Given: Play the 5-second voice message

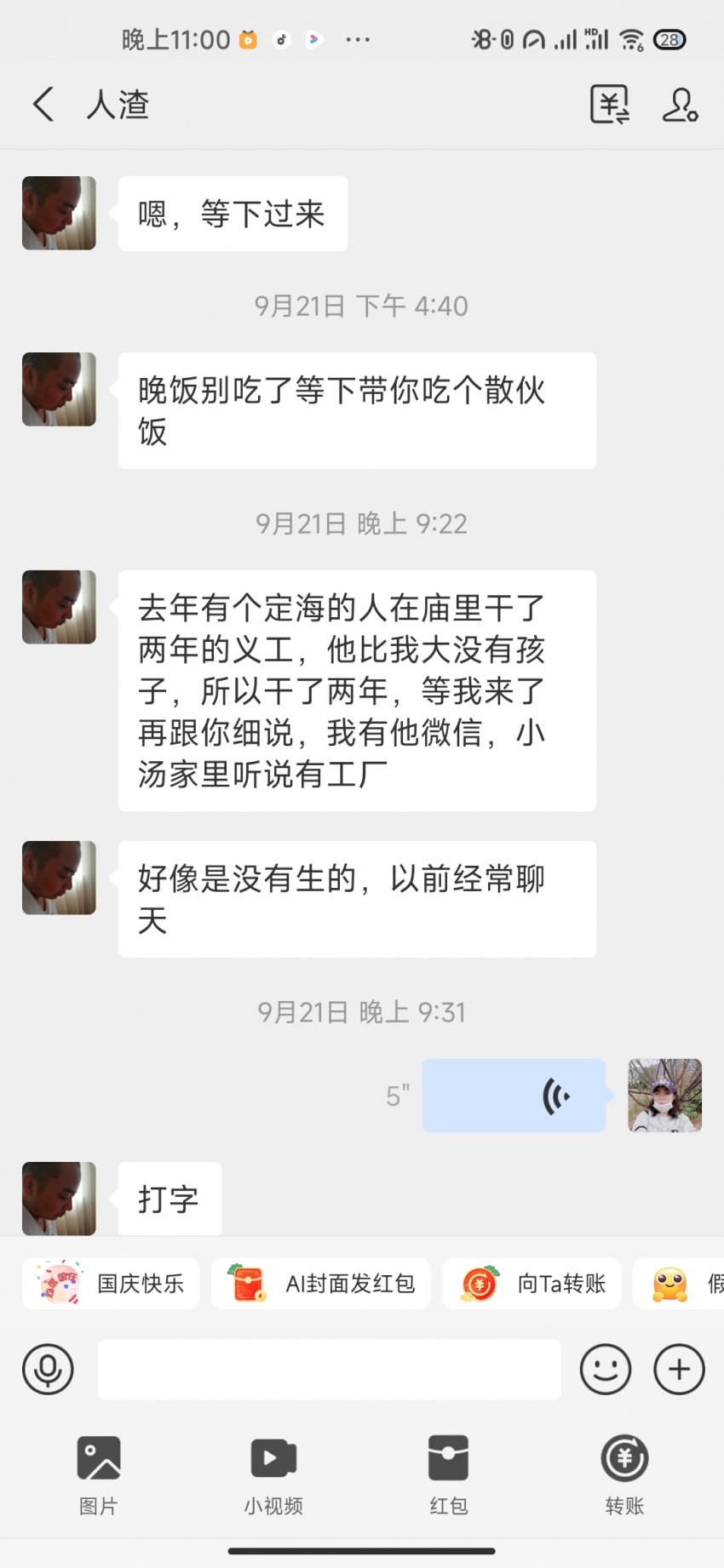Looking at the screenshot, I should (x=514, y=1096).
